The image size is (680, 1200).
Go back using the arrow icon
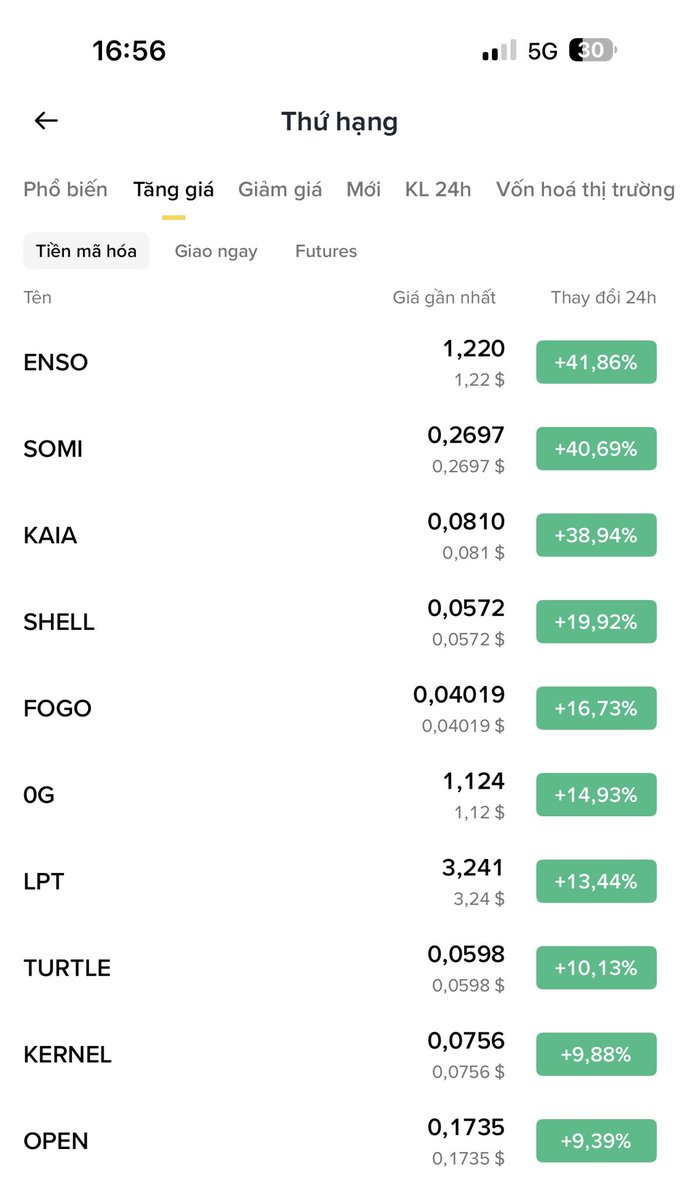pos(46,121)
